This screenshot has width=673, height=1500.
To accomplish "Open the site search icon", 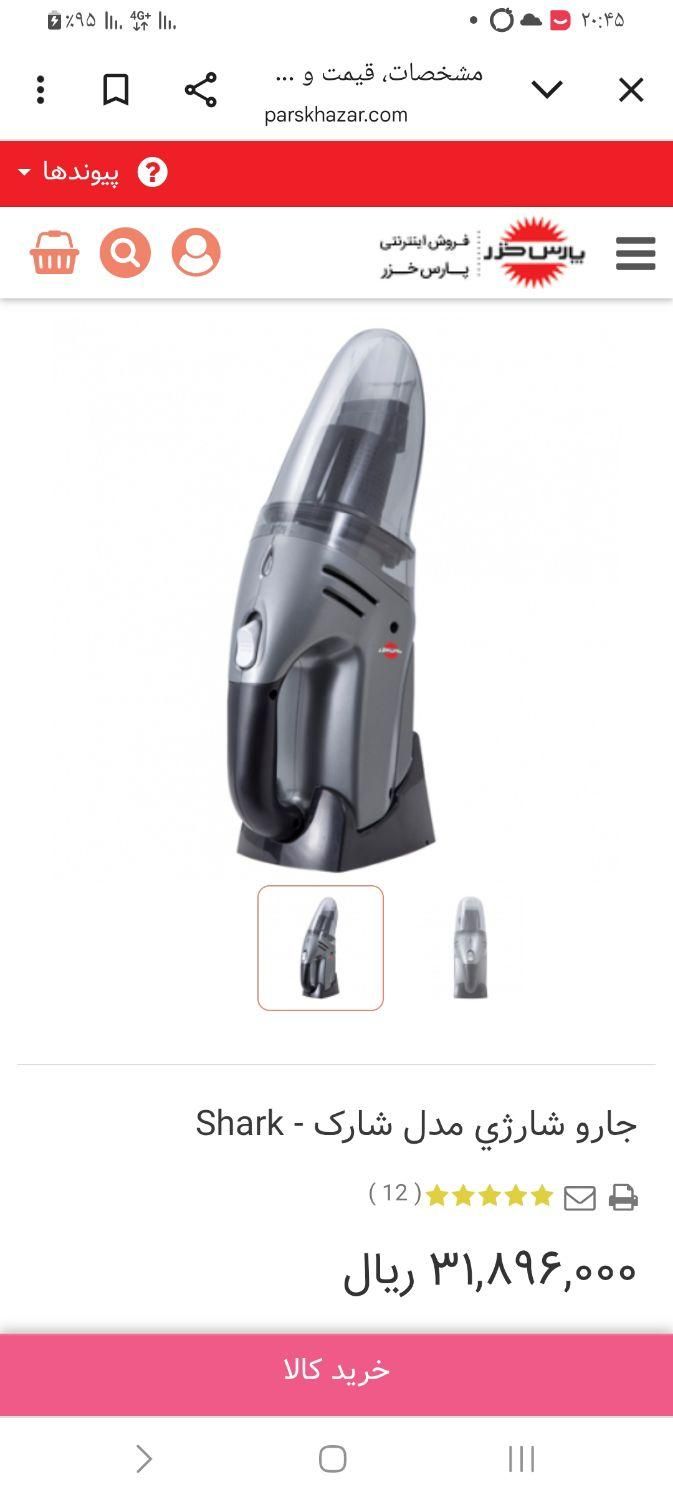I will point(125,253).
